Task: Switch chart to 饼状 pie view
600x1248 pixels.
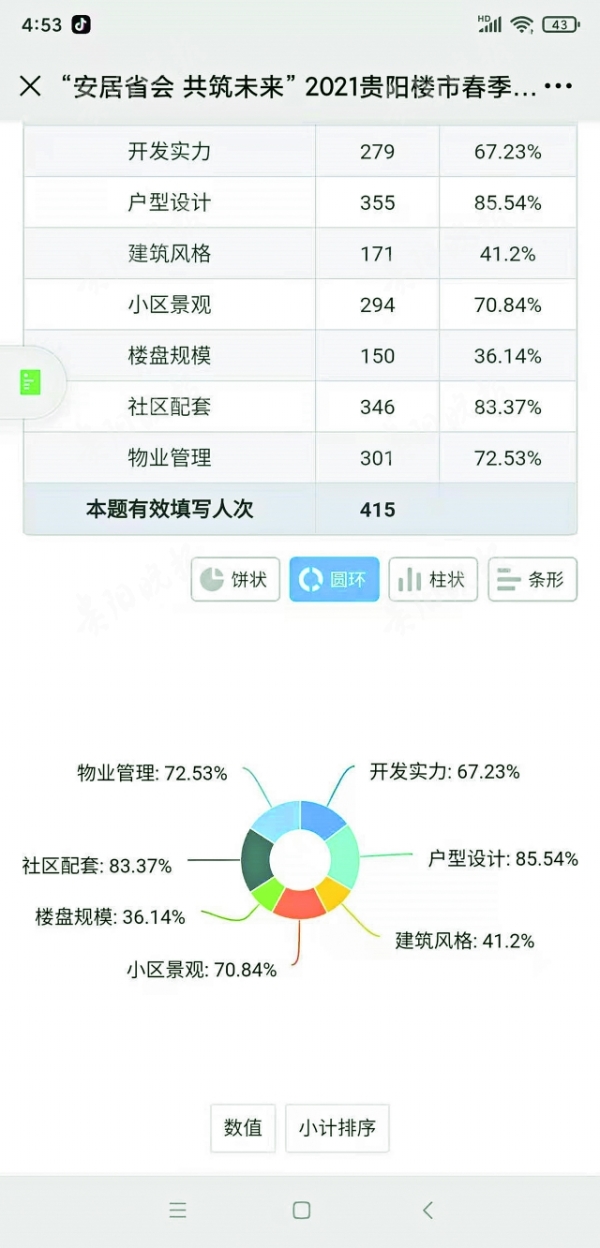Action: coord(235,579)
